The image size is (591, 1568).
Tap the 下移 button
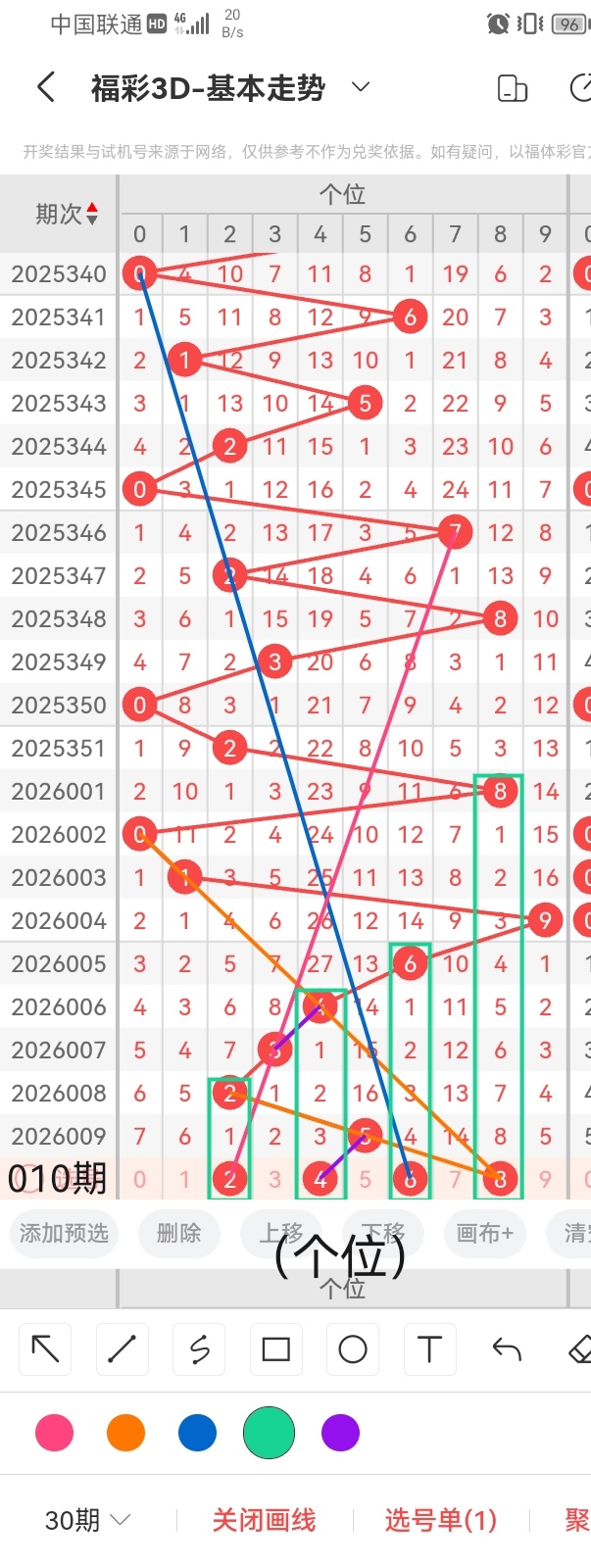[382, 1233]
